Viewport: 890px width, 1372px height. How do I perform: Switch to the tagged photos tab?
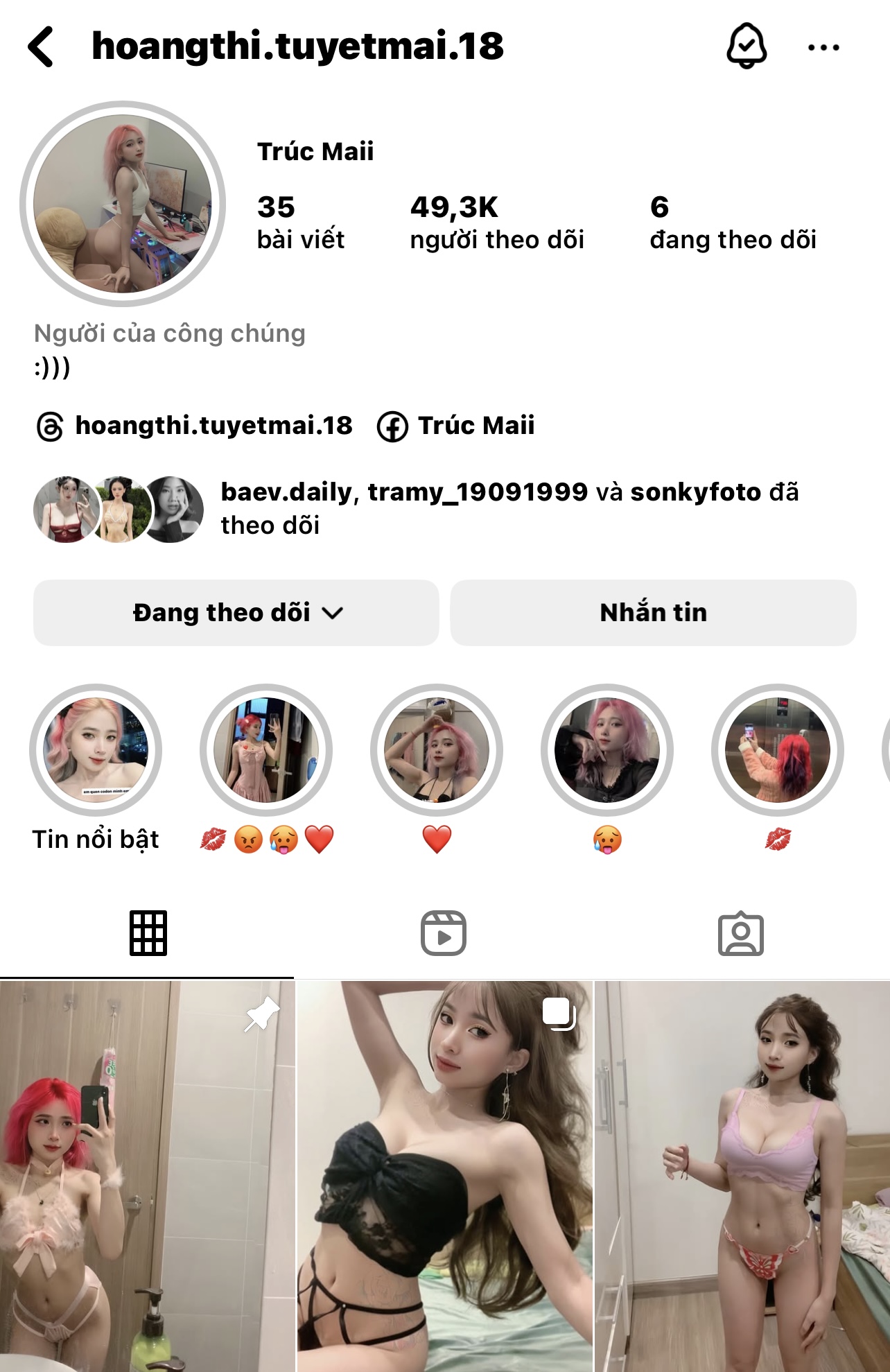click(740, 933)
